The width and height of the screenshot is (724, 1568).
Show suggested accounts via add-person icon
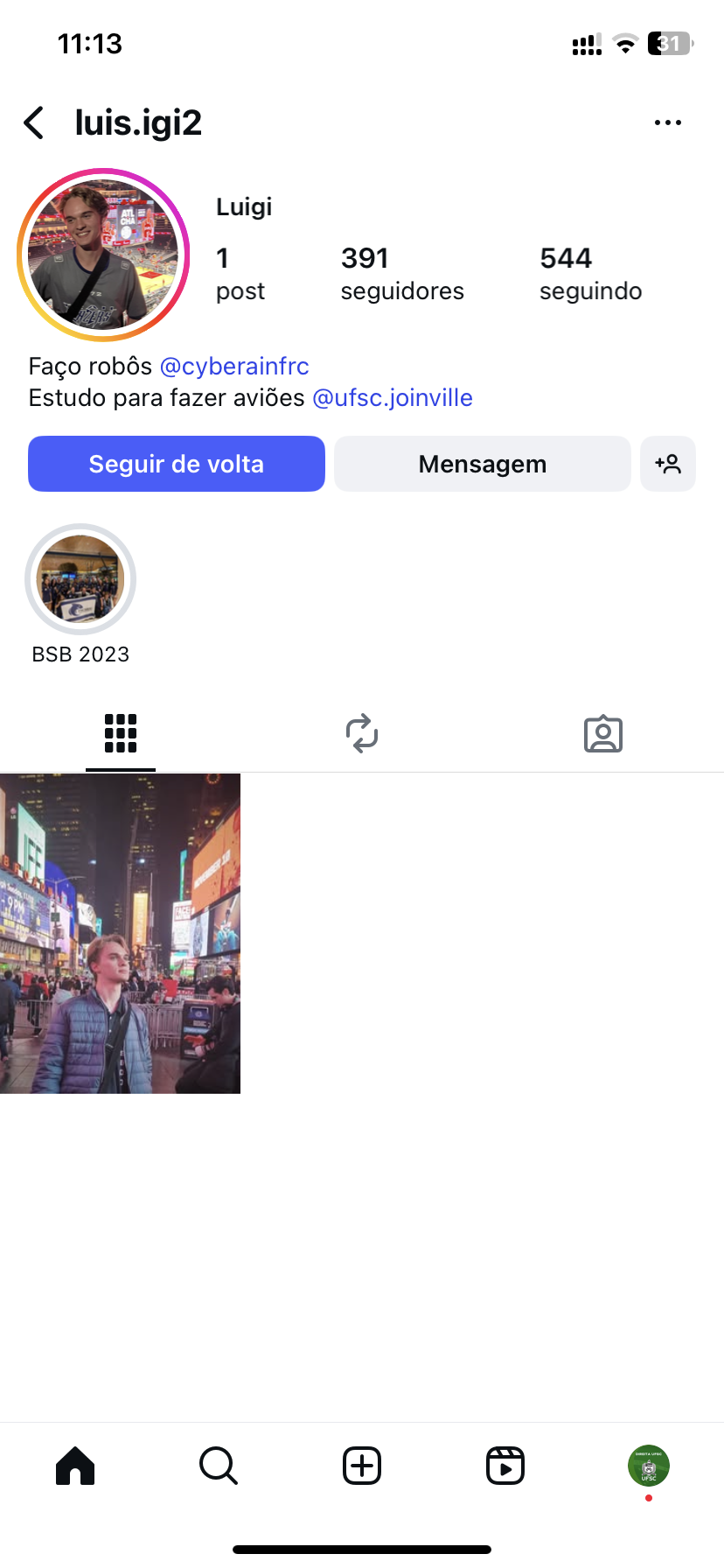667,464
